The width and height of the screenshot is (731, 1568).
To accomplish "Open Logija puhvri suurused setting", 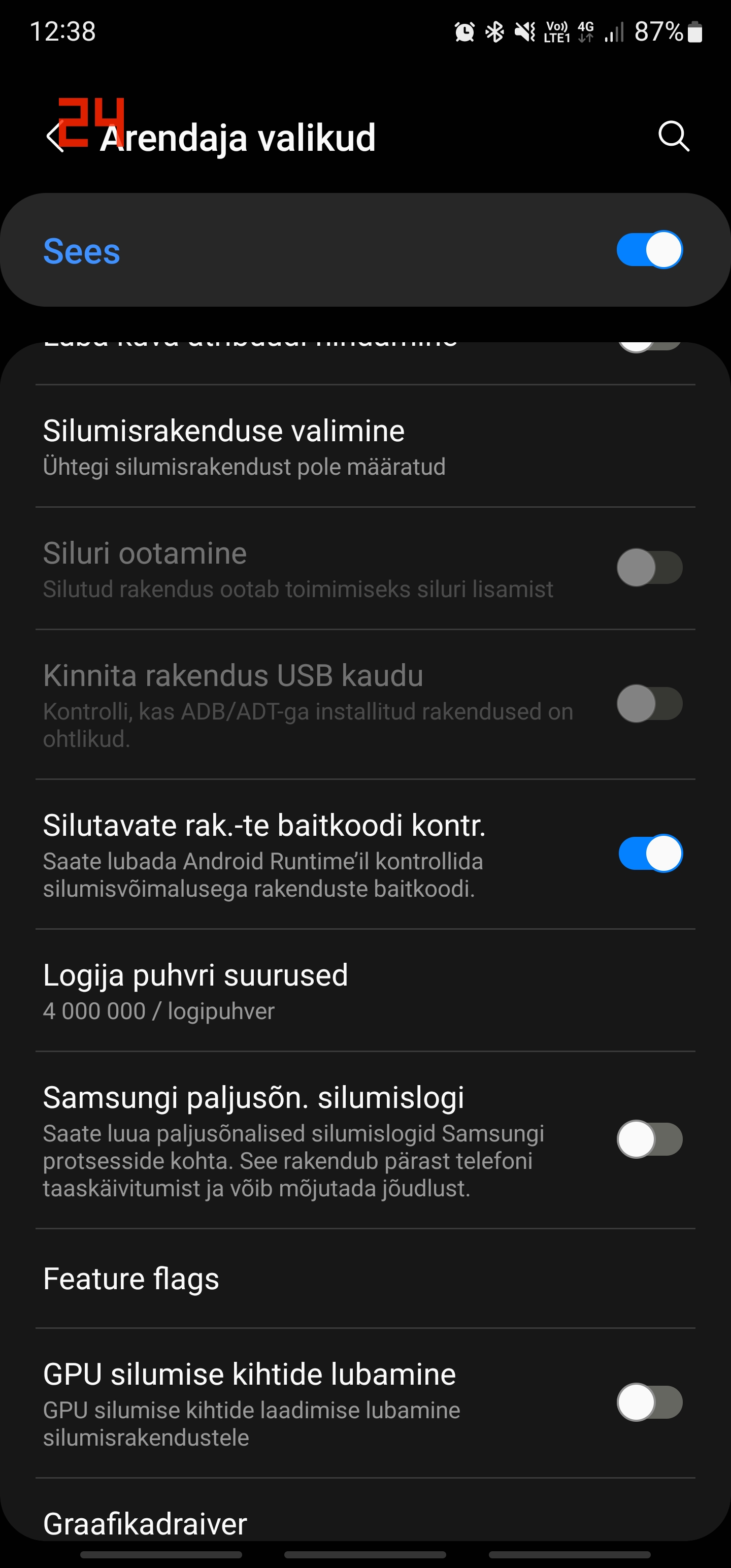I will click(x=365, y=990).
